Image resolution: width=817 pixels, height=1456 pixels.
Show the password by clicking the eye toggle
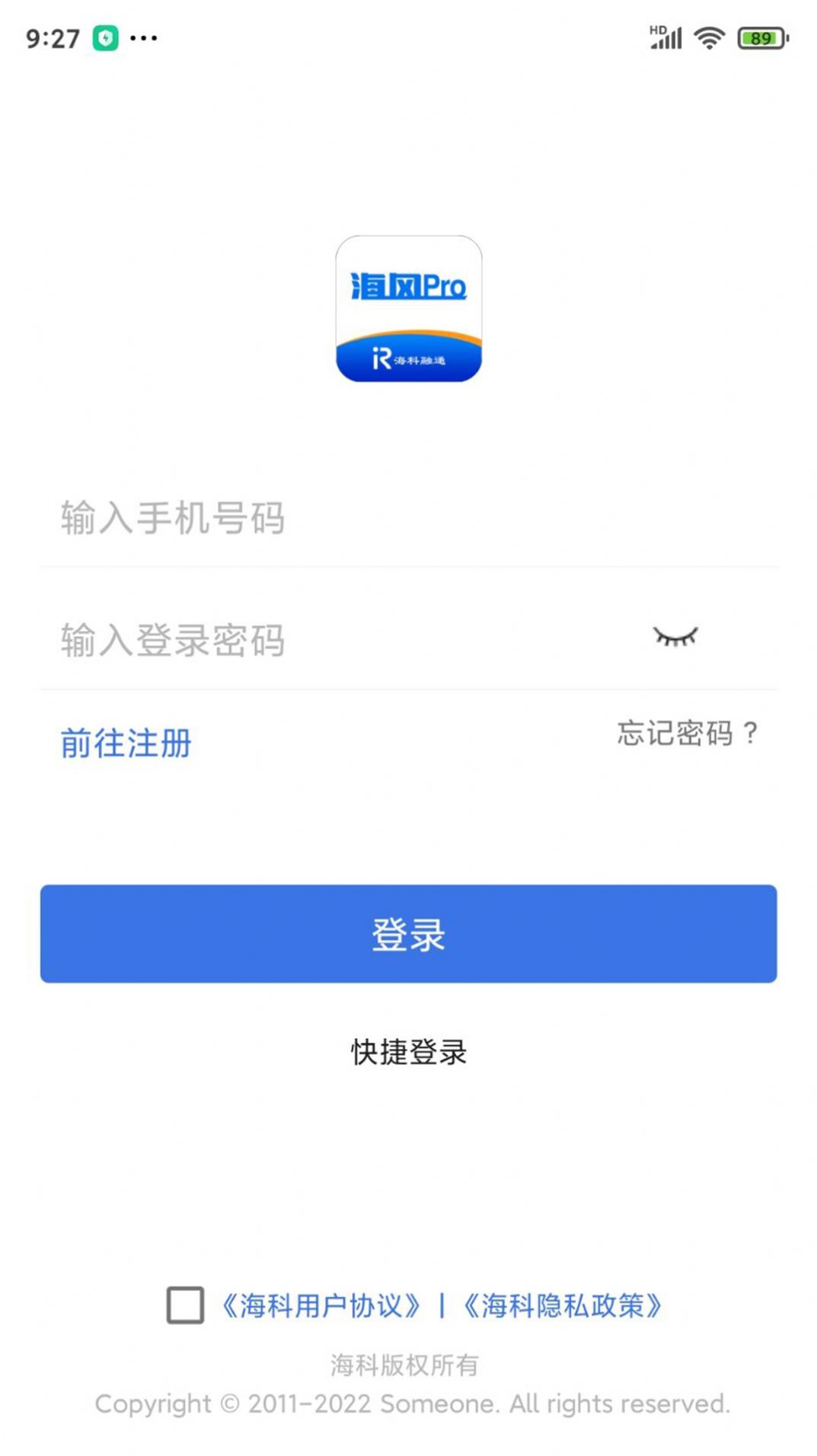[x=674, y=637]
